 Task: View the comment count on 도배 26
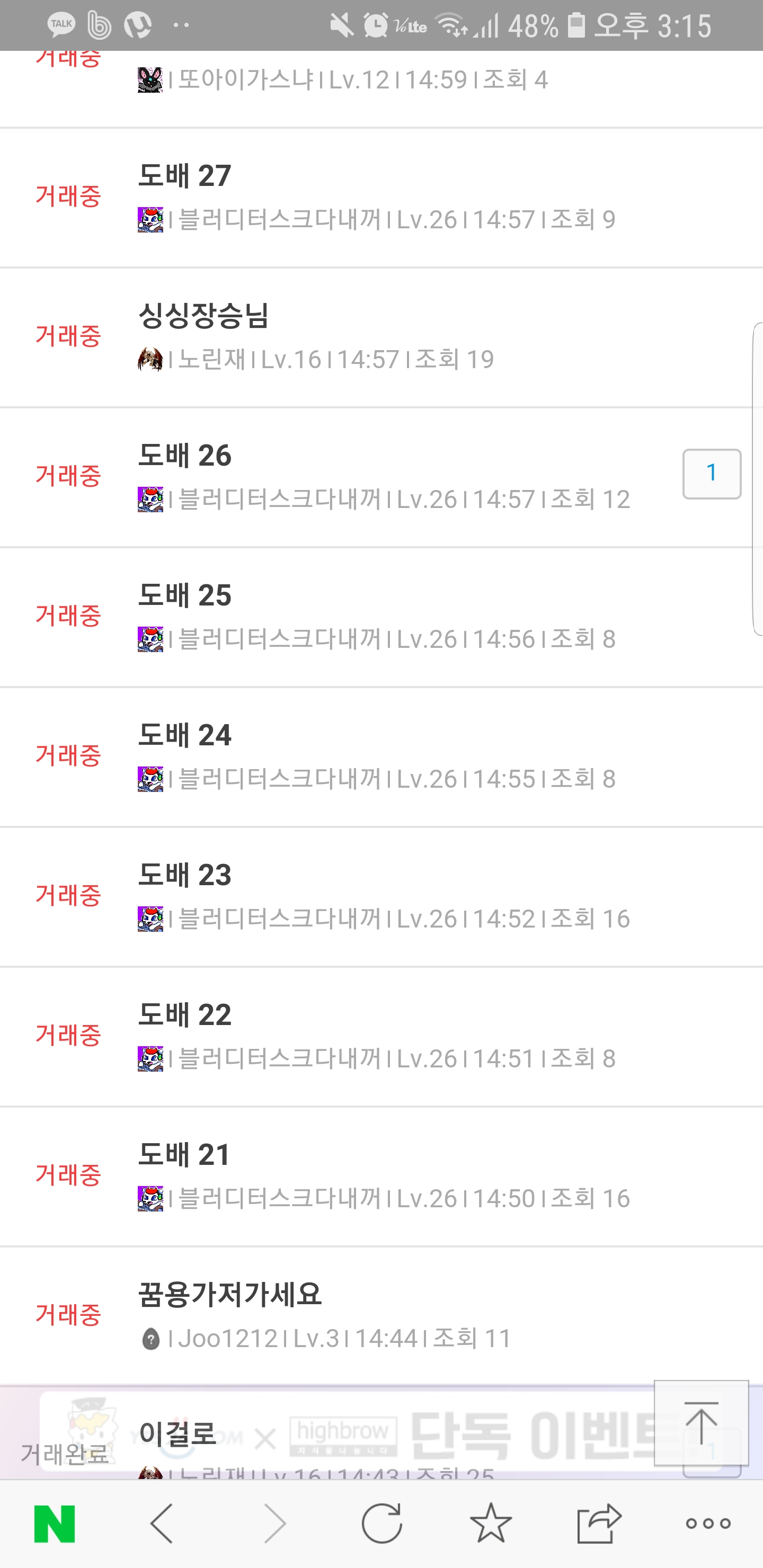711,474
